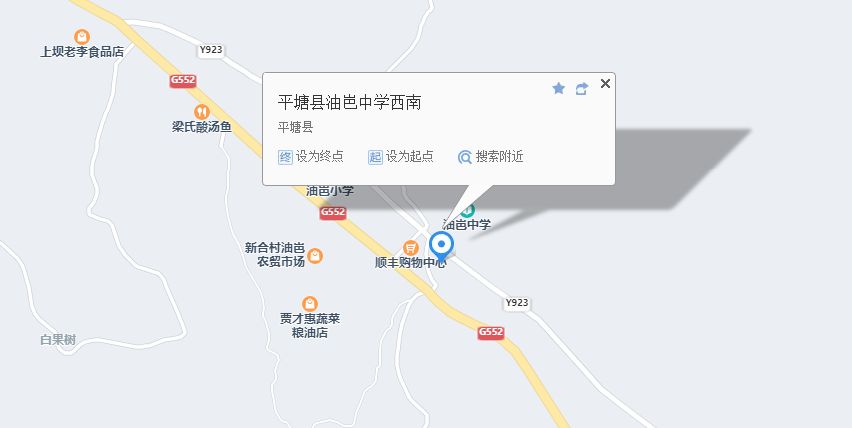Screen dimensions: 852x428
Task: Tap the blue location marker pin
Action: pos(441,246)
